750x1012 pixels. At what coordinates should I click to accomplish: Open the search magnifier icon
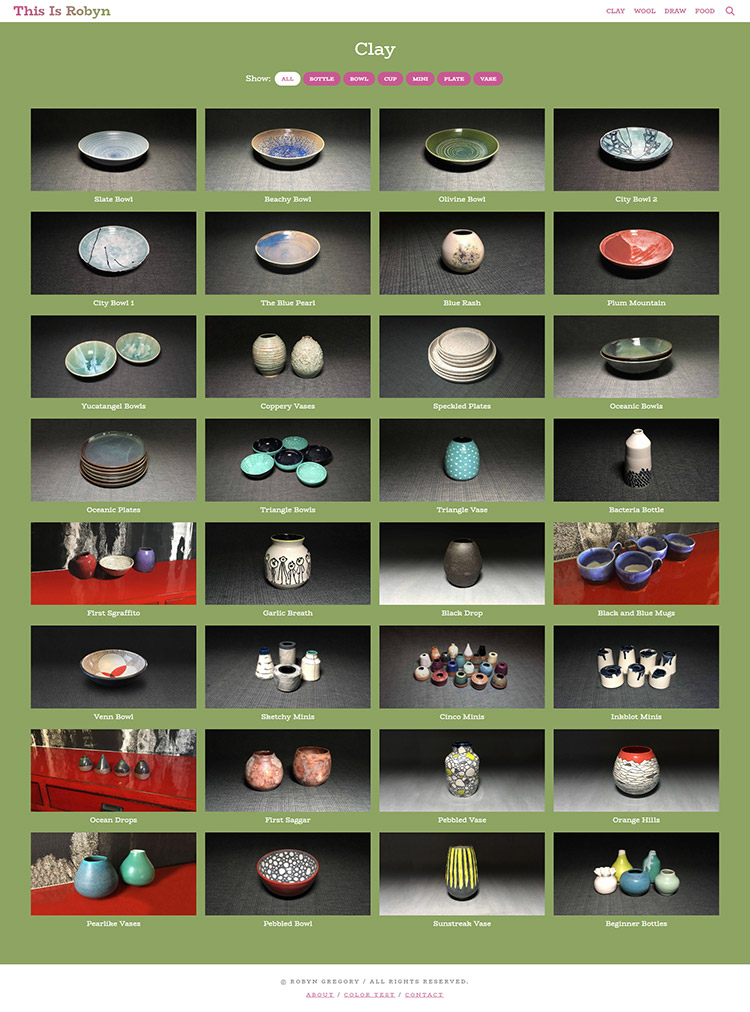pos(730,11)
